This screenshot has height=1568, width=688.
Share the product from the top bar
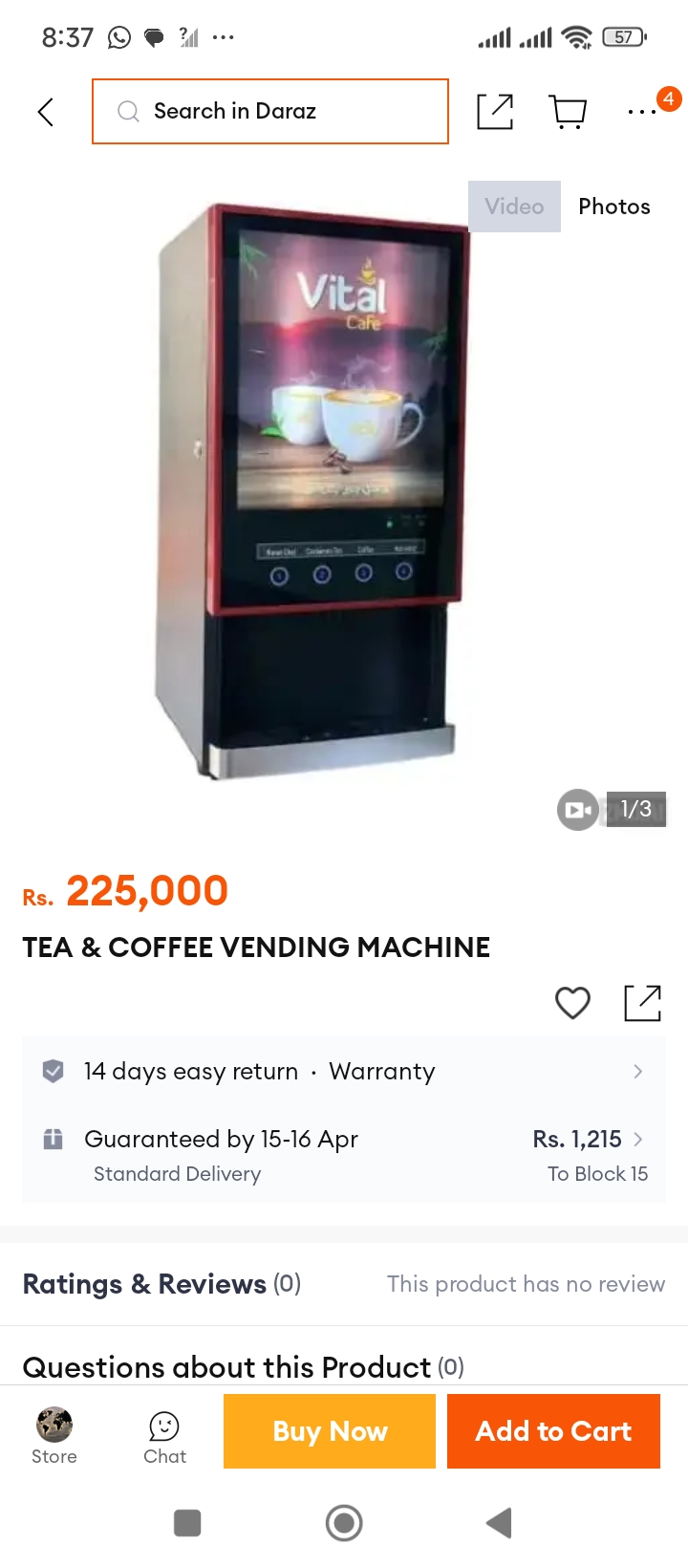(495, 112)
